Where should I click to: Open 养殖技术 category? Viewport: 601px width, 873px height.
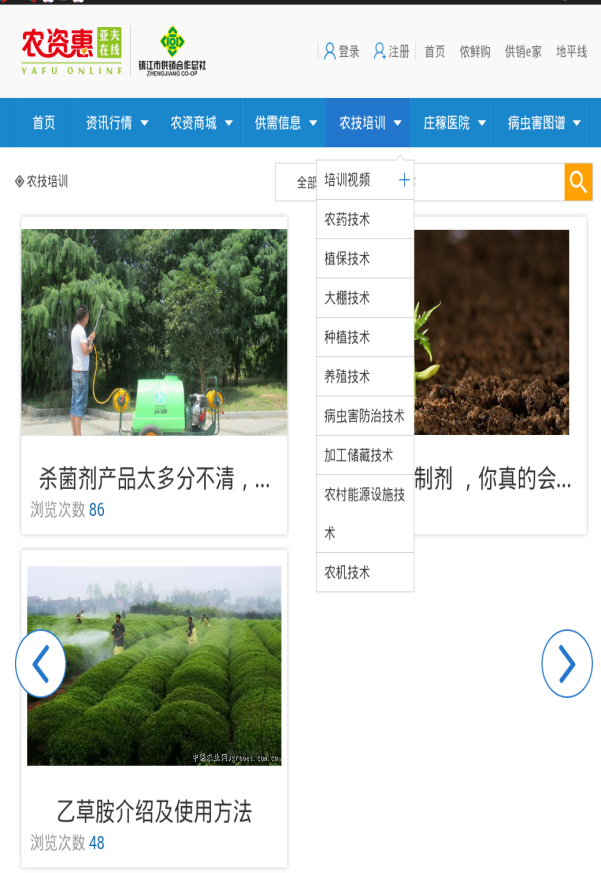coord(348,376)
